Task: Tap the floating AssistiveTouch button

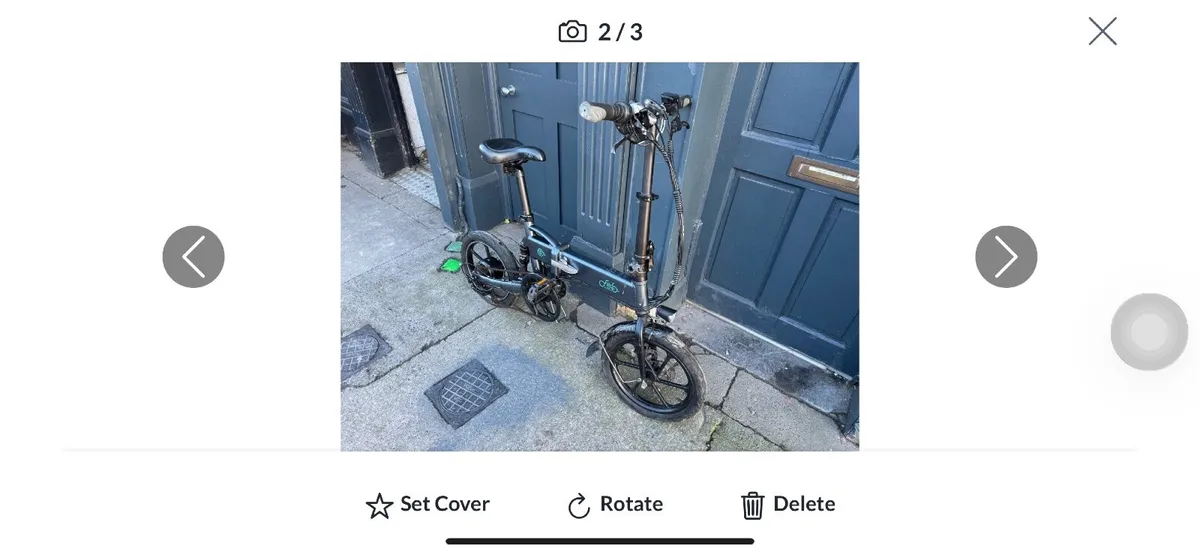Action: [x=1148, y=332]
